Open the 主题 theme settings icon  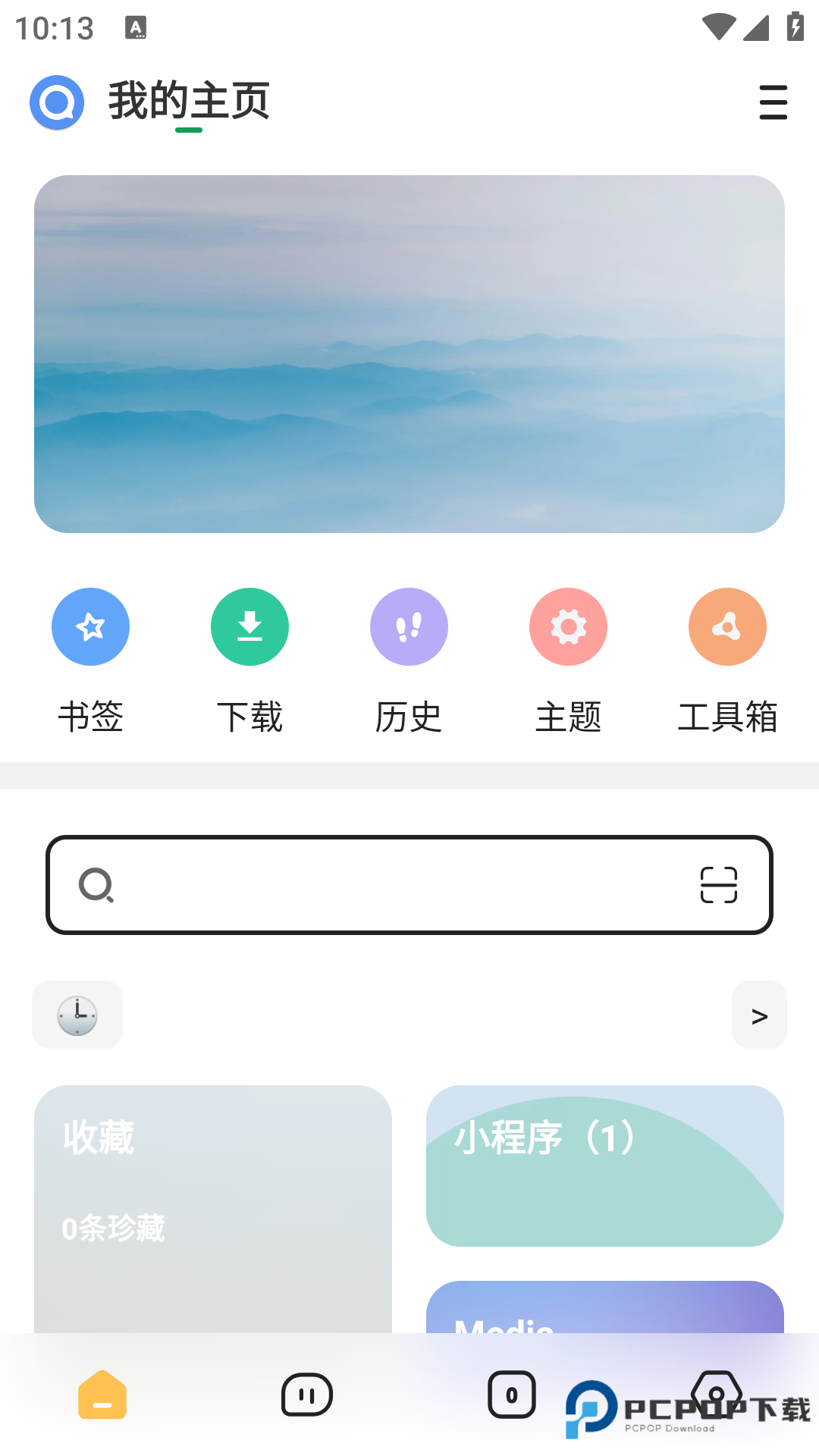click(568, 626)
